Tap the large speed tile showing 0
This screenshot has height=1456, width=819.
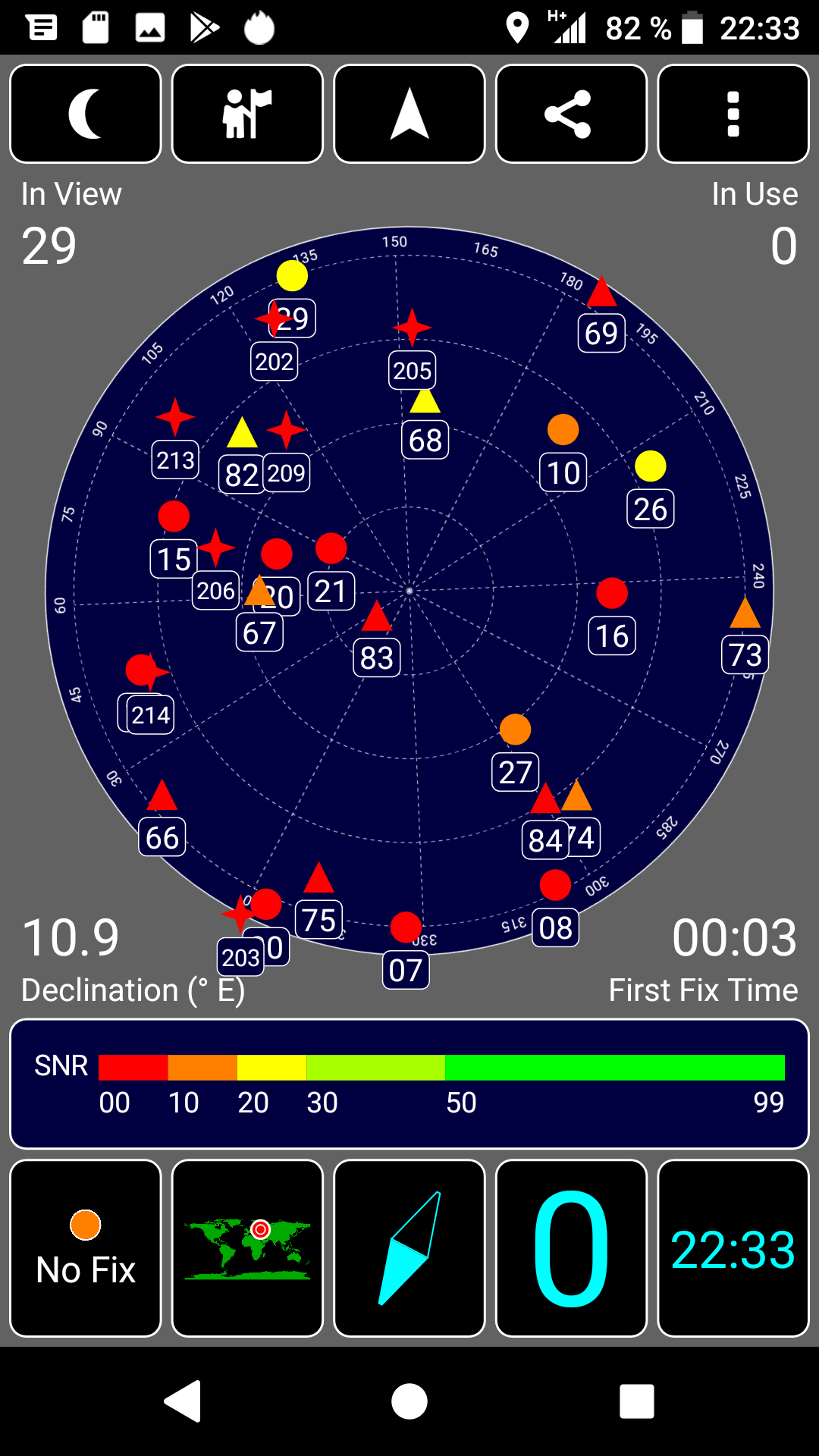(571, 1248)
